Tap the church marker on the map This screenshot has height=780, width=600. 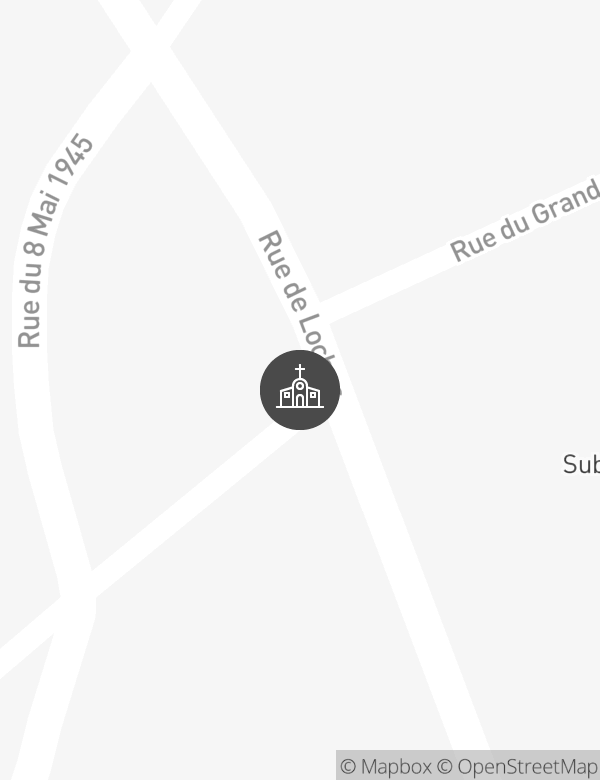(300, 390)
